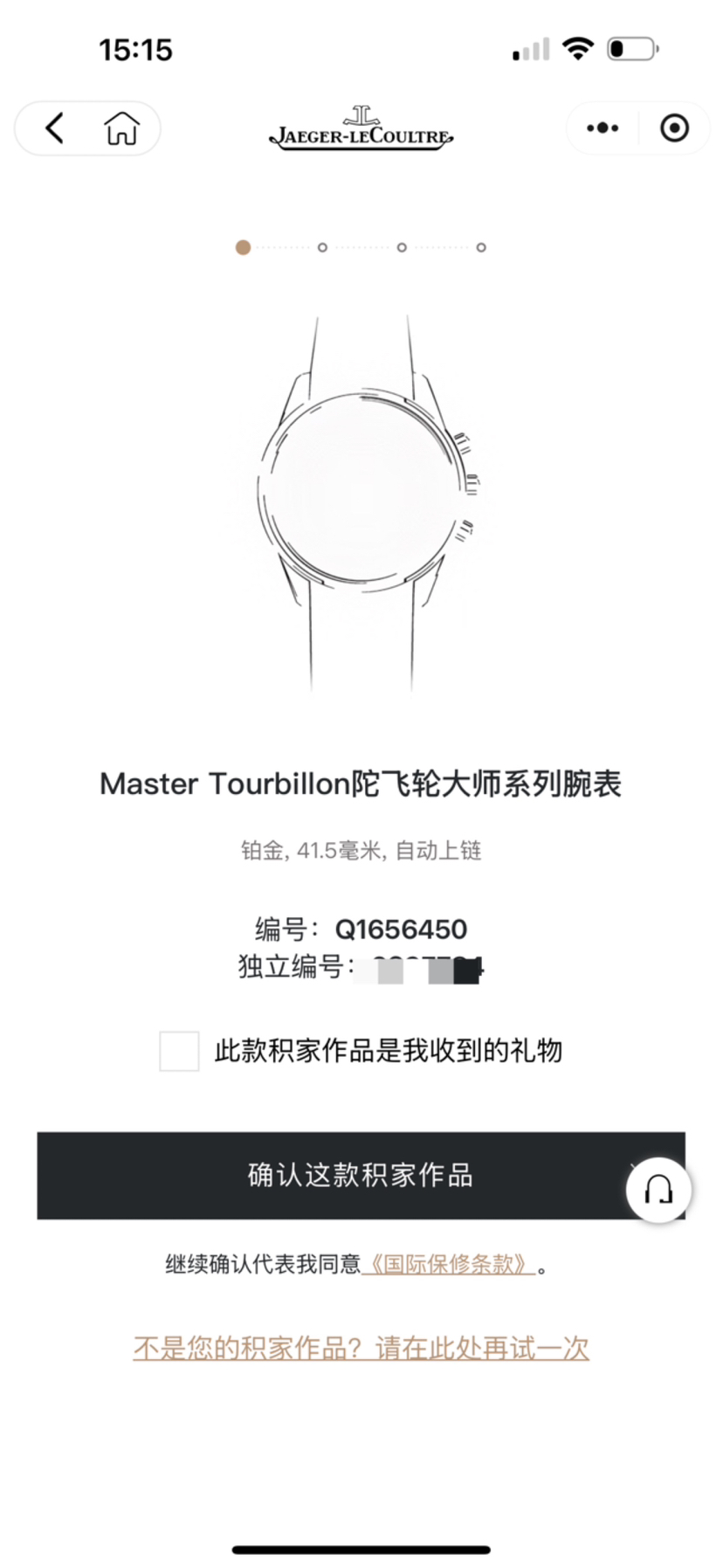Open the 《国际保修条款》 link

pos(448,1264)
